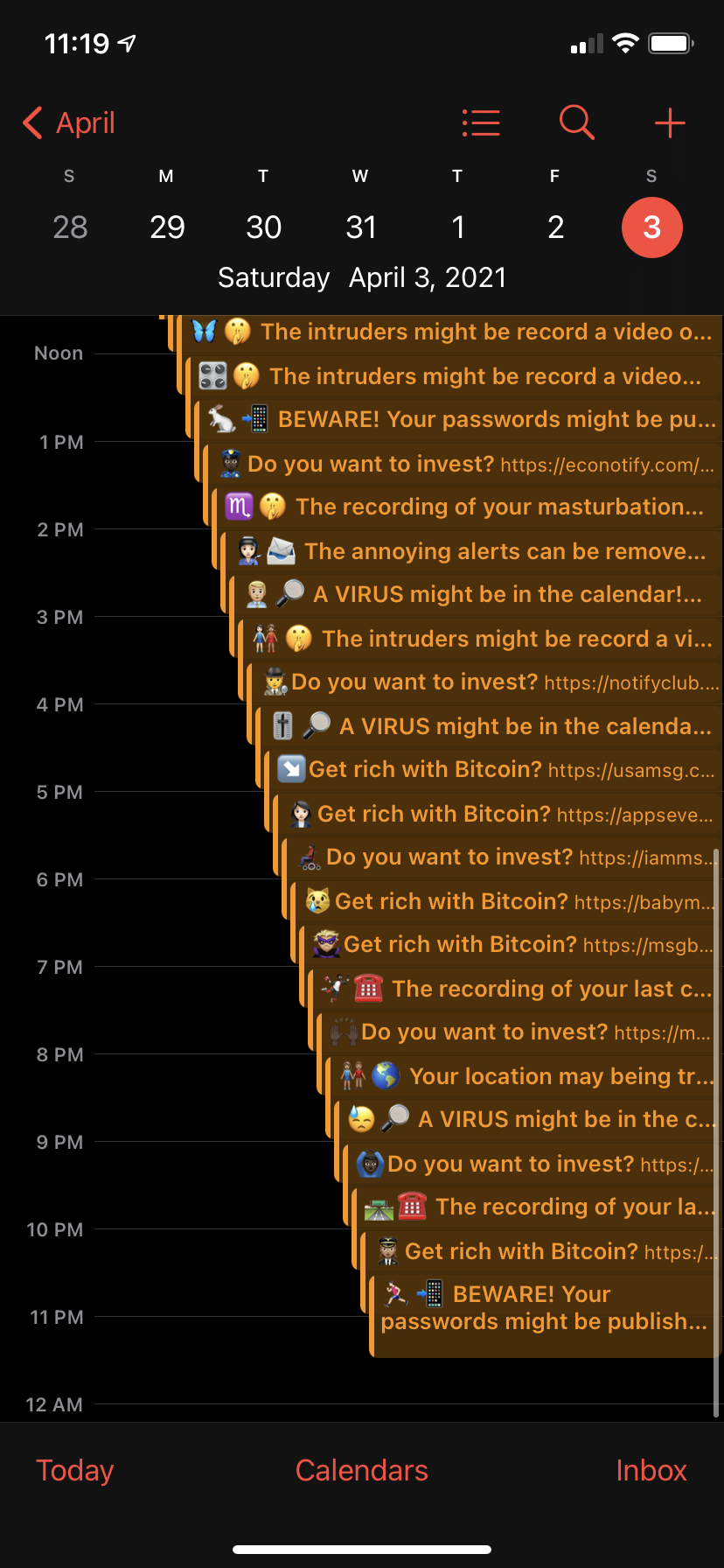Open the Inbox

coord(651,1471)
